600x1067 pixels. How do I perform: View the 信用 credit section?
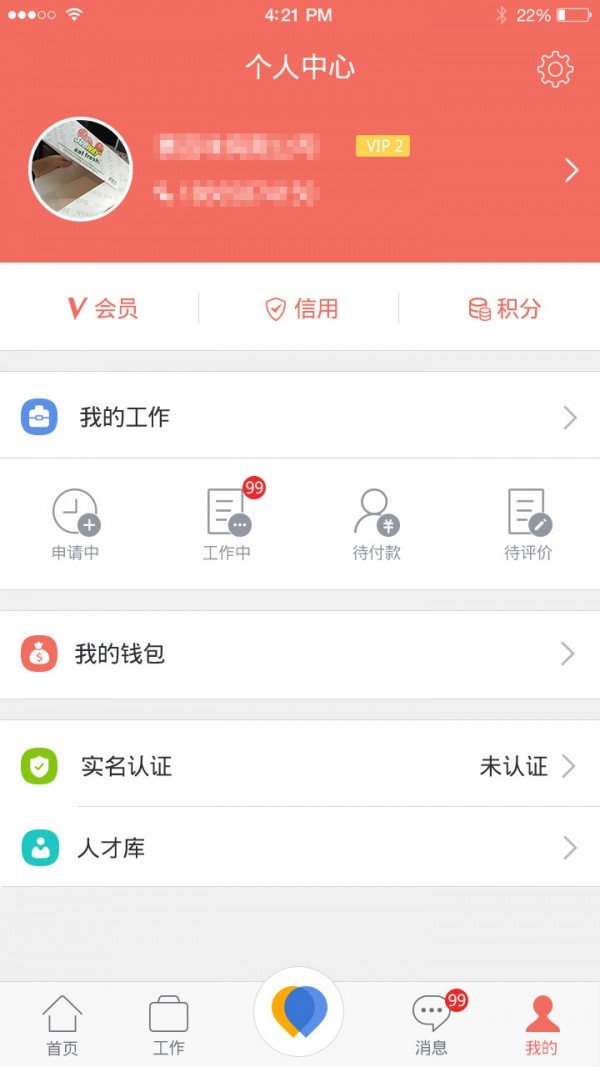point(301,309)
